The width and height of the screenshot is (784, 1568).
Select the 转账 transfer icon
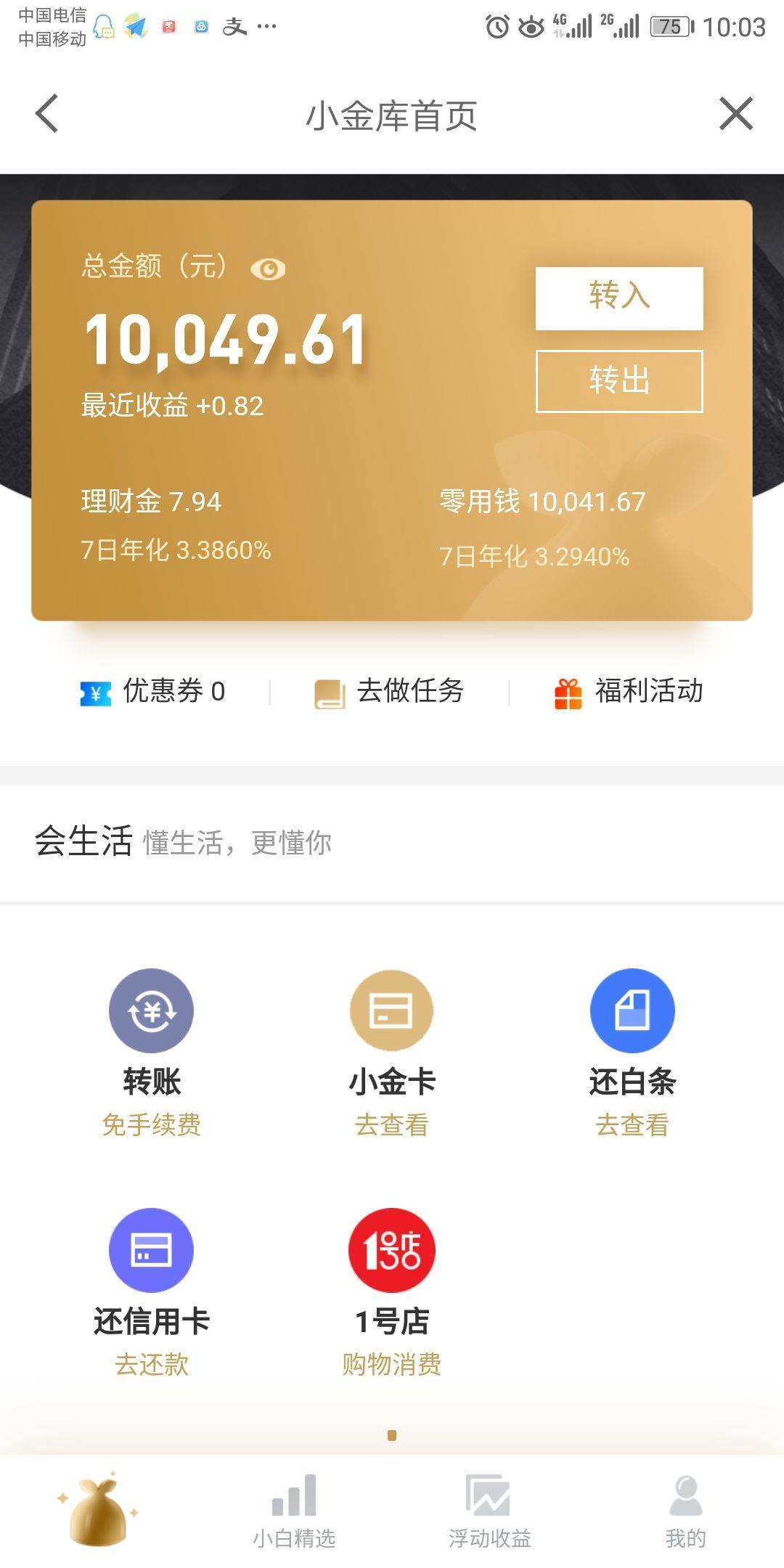click(150, 1009)
